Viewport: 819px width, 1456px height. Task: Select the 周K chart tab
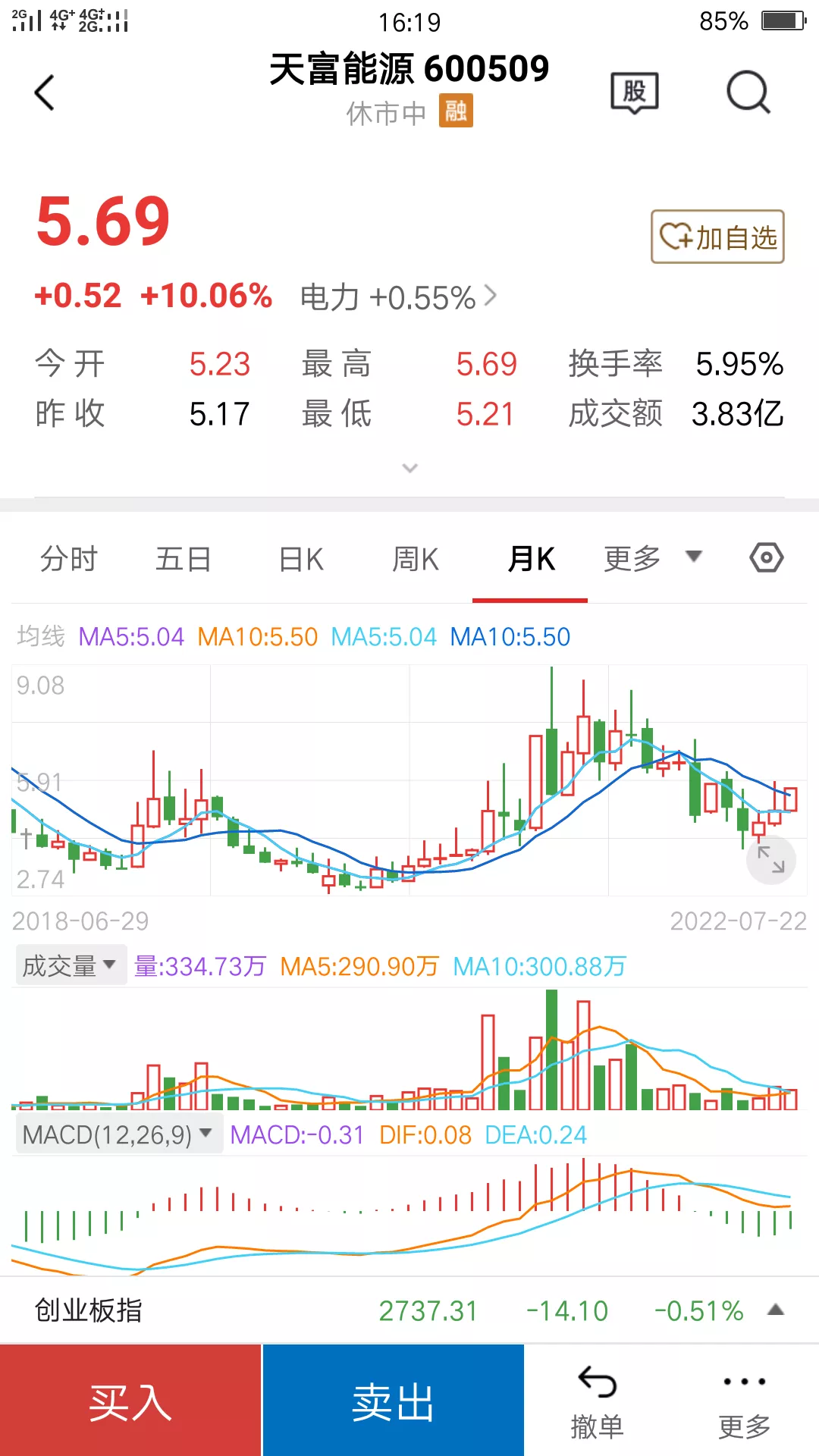[416, 560]
